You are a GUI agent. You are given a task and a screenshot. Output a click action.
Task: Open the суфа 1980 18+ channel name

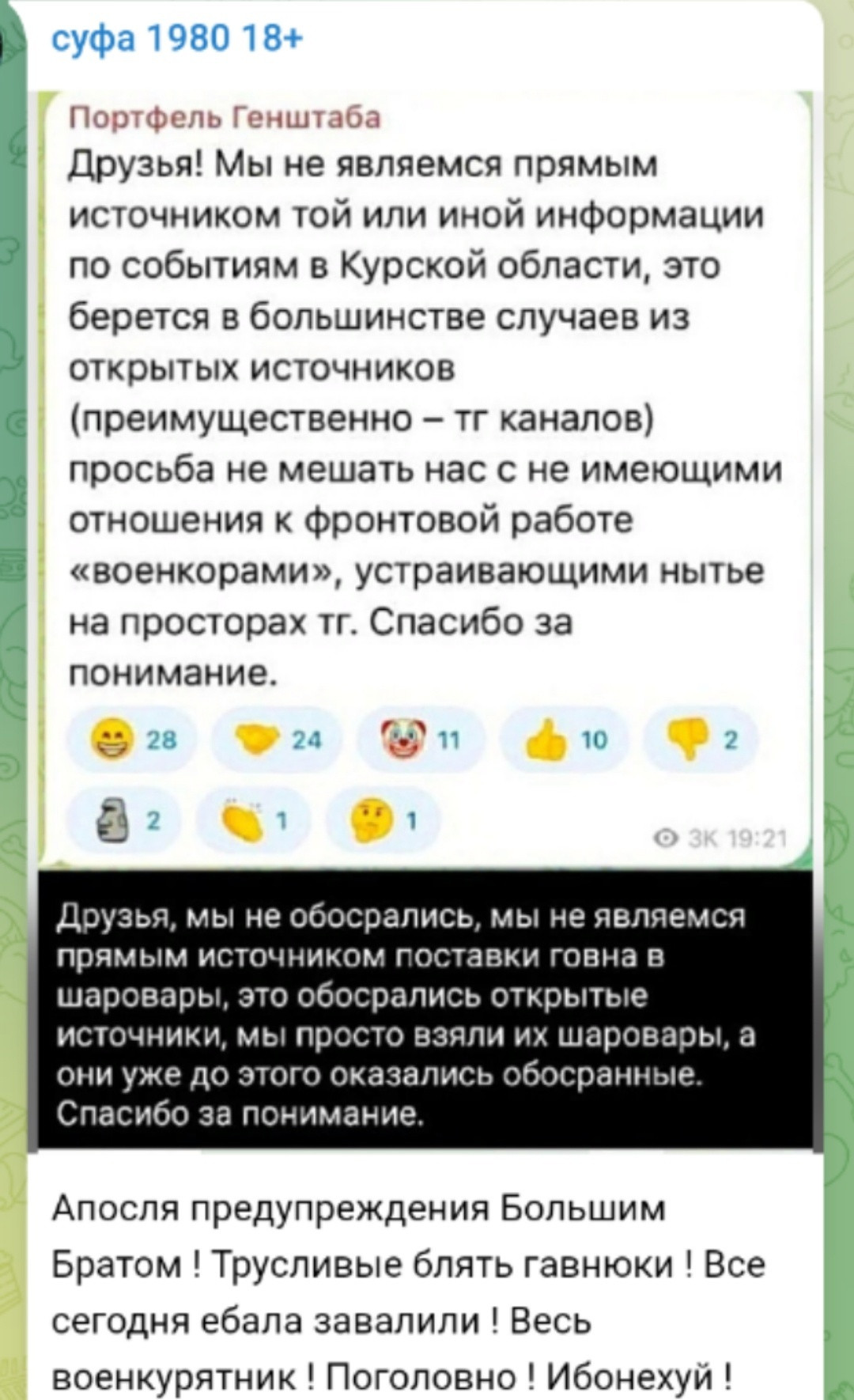[176, 37]
